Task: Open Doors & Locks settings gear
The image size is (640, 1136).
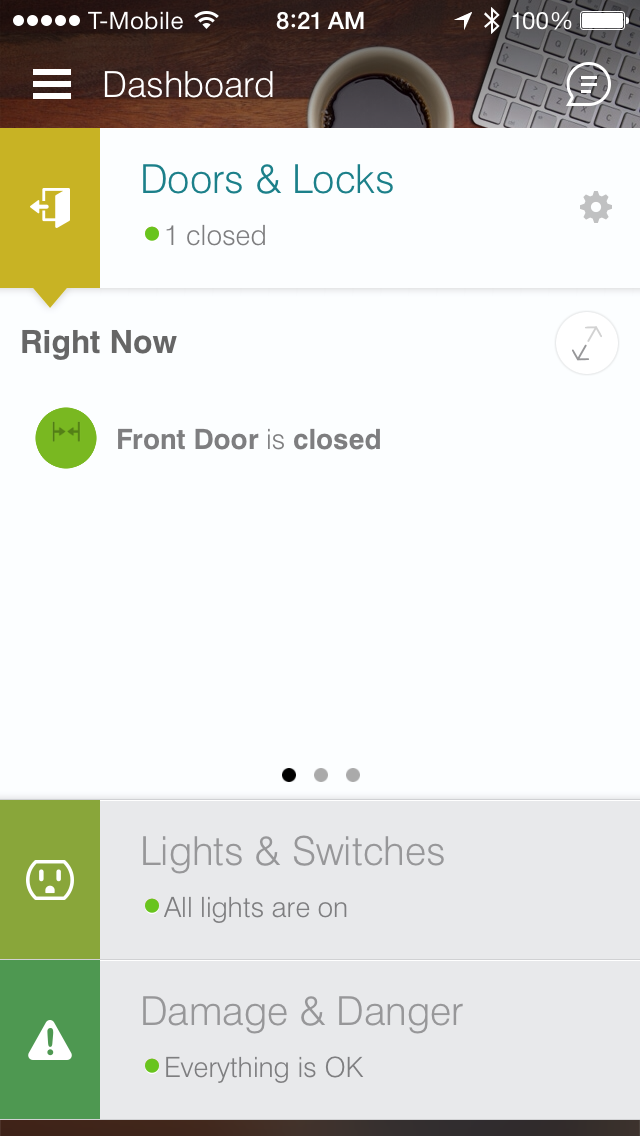Action: pos(595,208)
